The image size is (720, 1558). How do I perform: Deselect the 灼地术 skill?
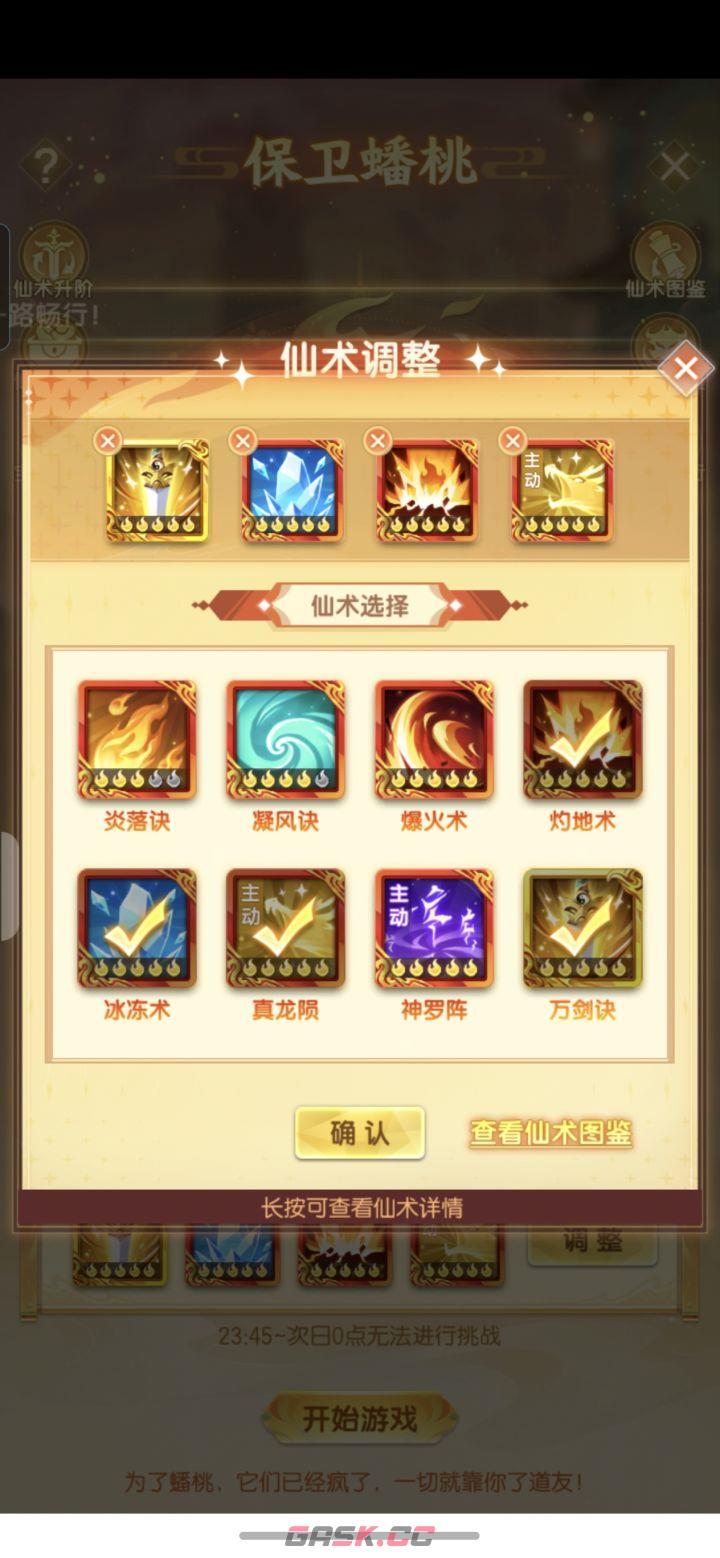583,740
